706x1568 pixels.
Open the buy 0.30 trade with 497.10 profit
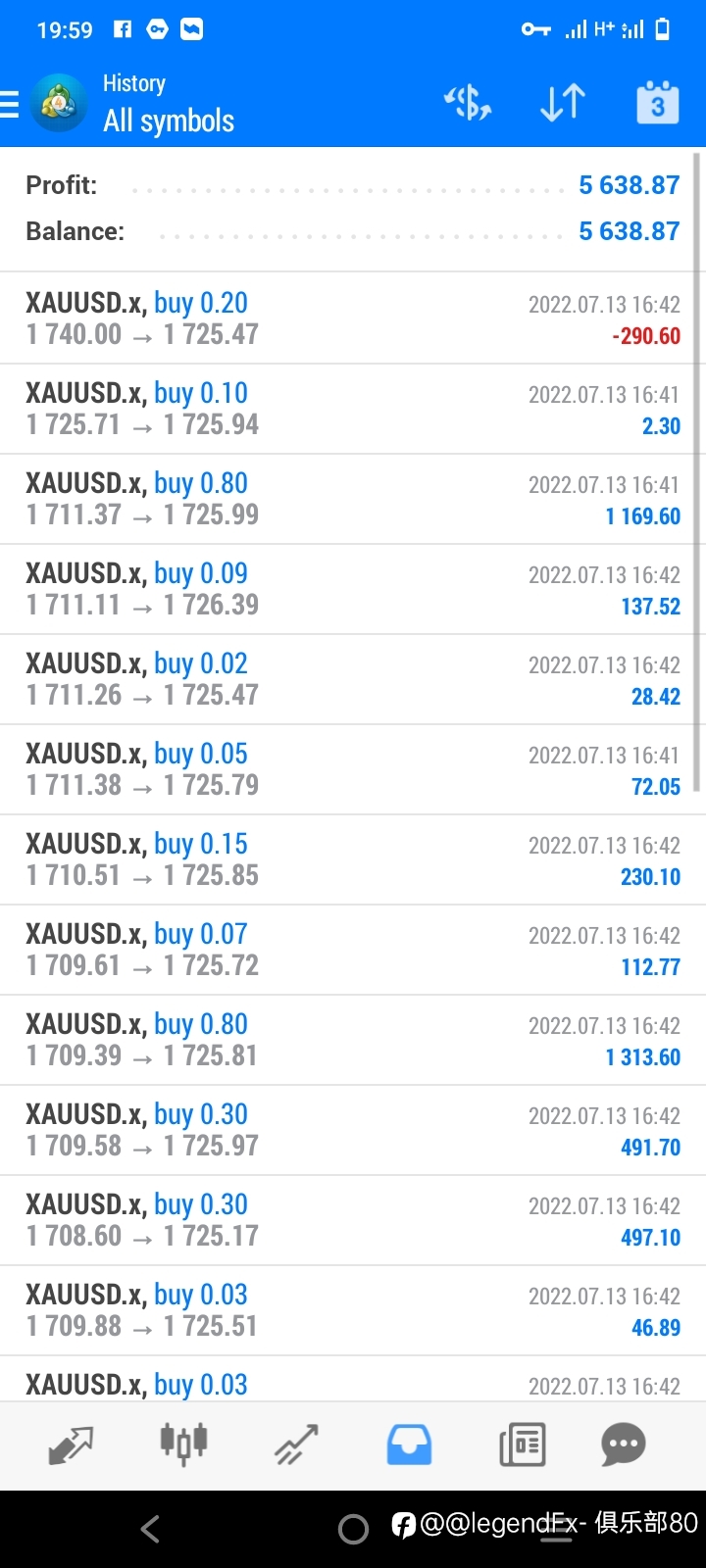(353, 1220)
